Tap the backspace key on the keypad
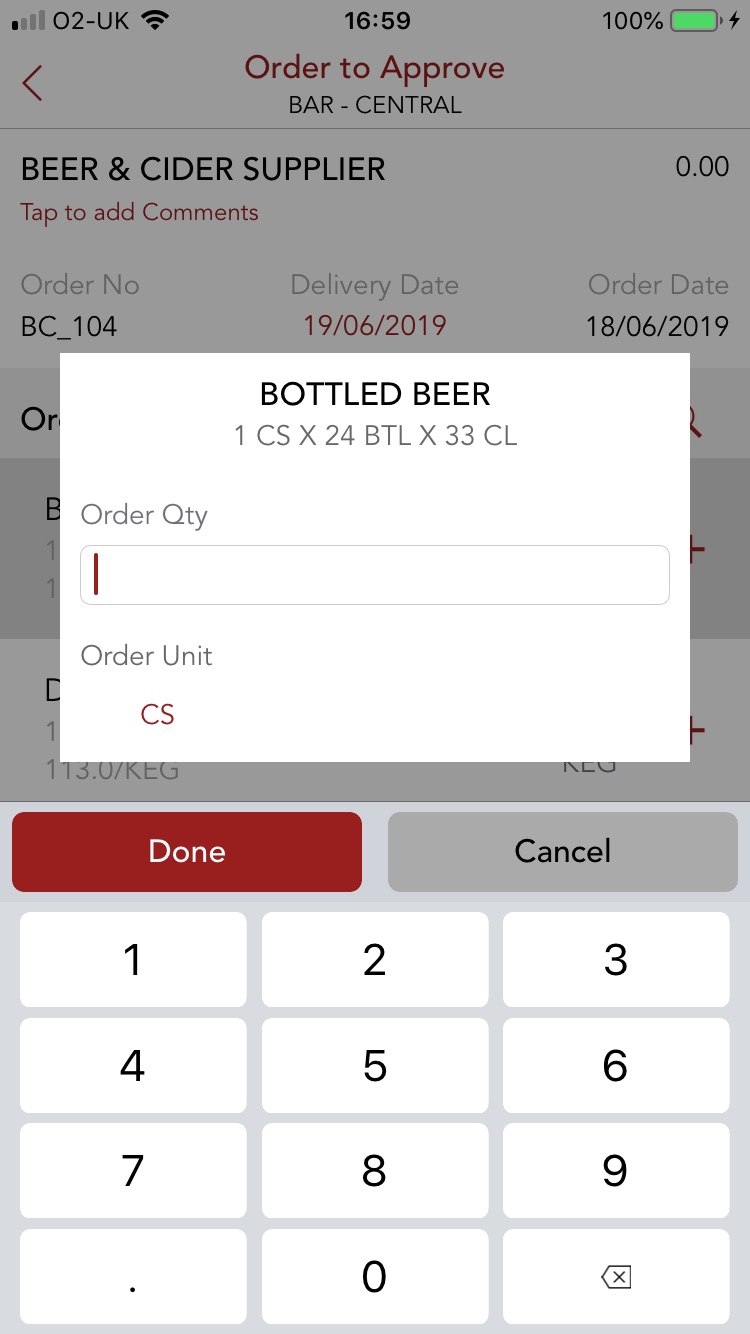 tap(615, 1276)
